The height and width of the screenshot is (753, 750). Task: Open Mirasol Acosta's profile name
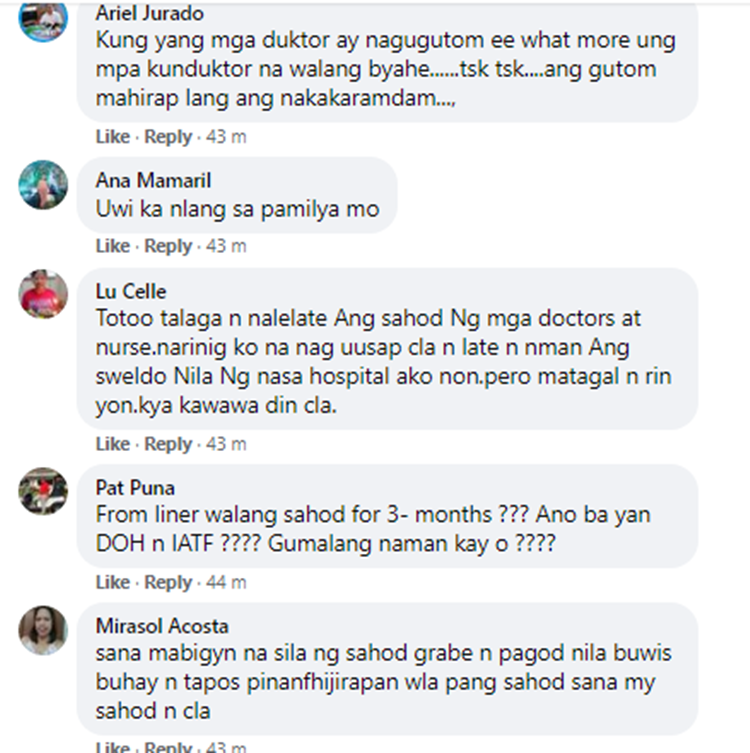(162, 626)
